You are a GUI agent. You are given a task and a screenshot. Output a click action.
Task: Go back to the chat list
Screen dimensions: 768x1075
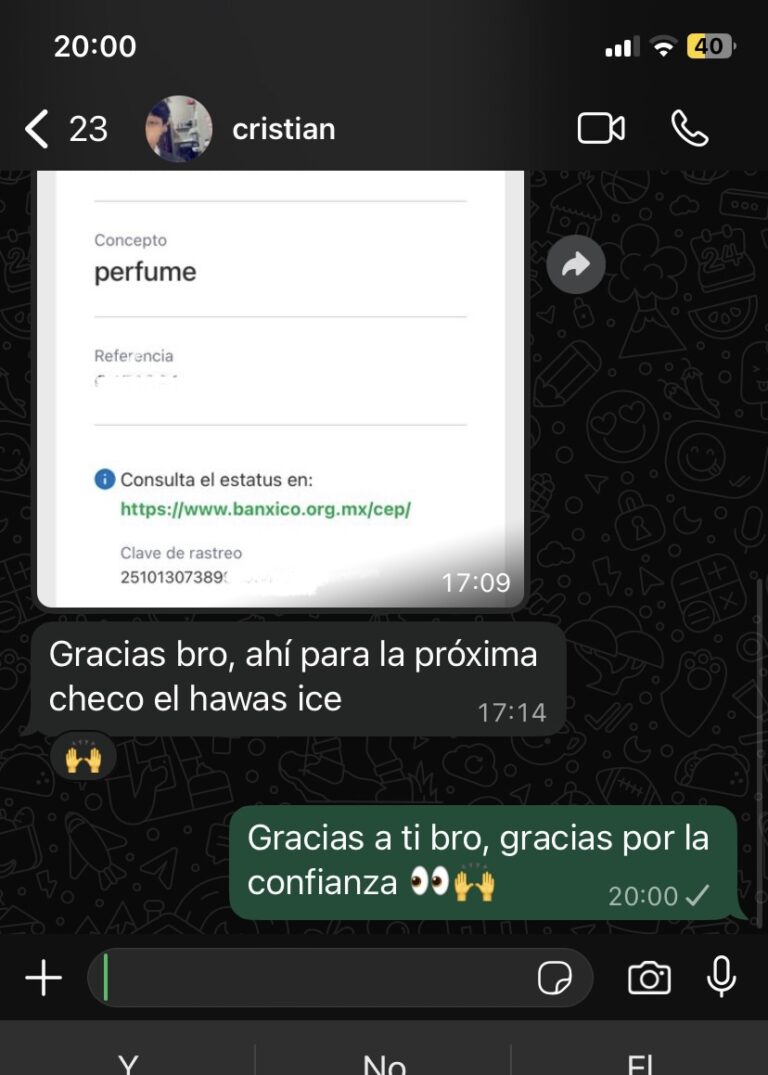(x=37, y=128)
